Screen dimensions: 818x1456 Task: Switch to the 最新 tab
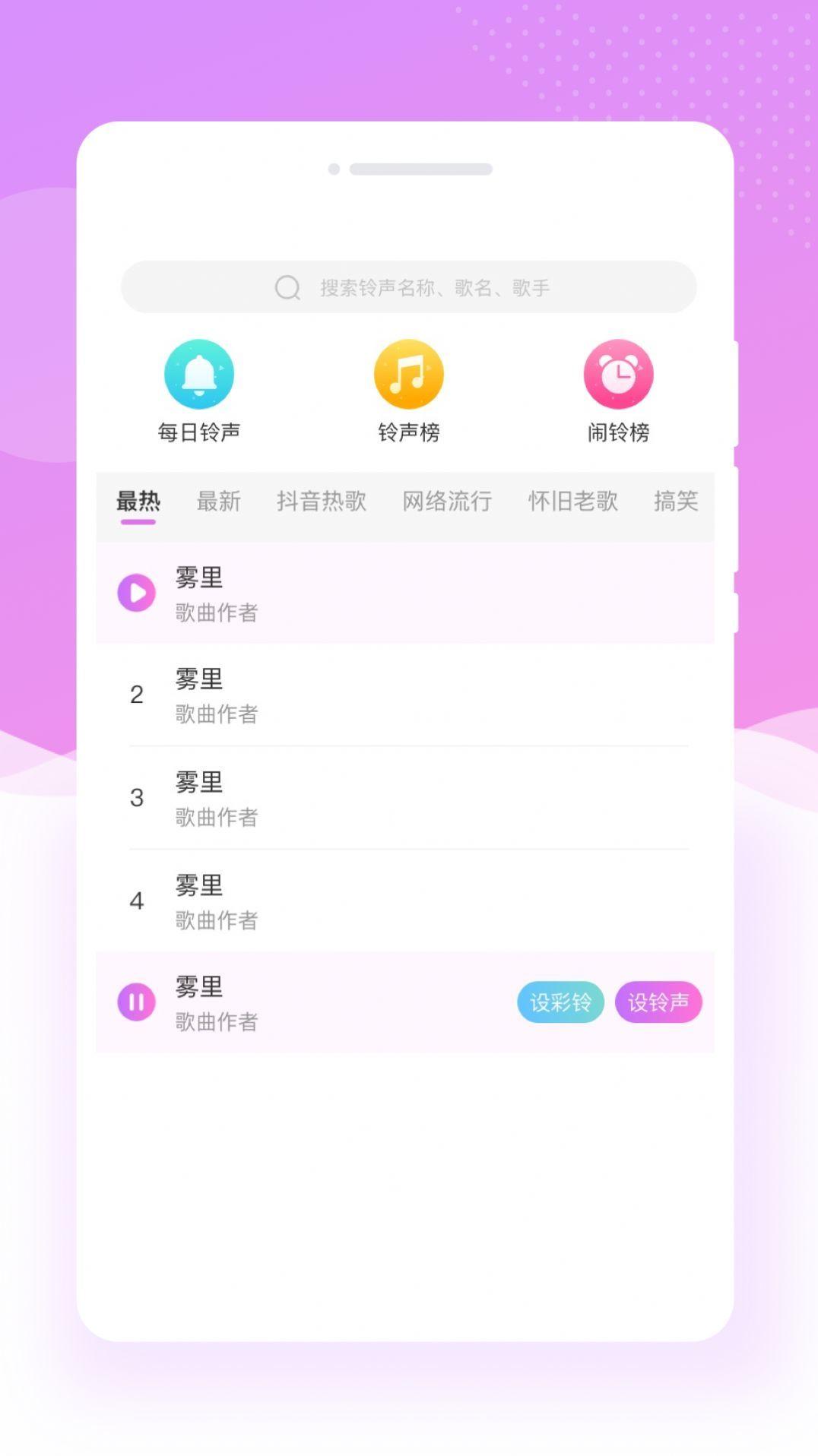pyautogui.click(x=219, y=502)
